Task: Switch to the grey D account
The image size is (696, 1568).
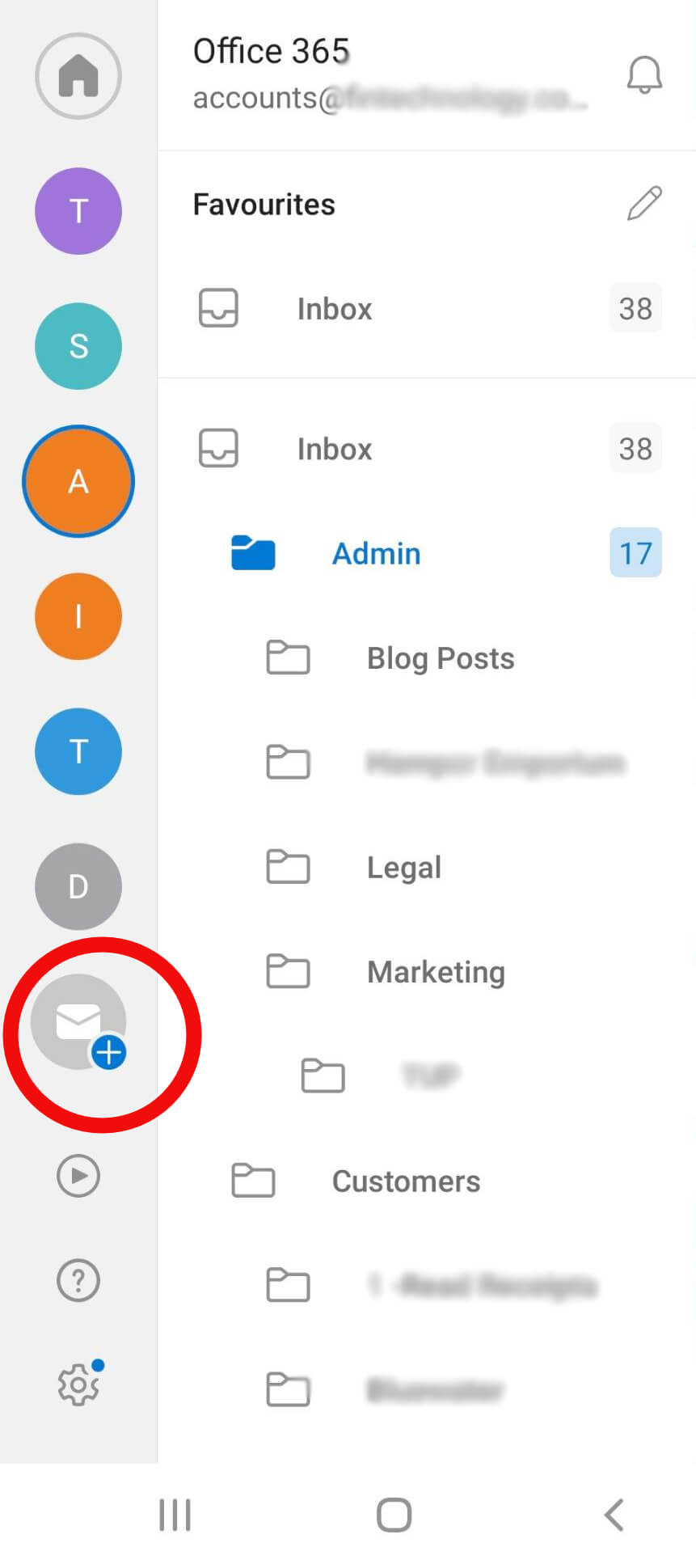Action: 78,886
